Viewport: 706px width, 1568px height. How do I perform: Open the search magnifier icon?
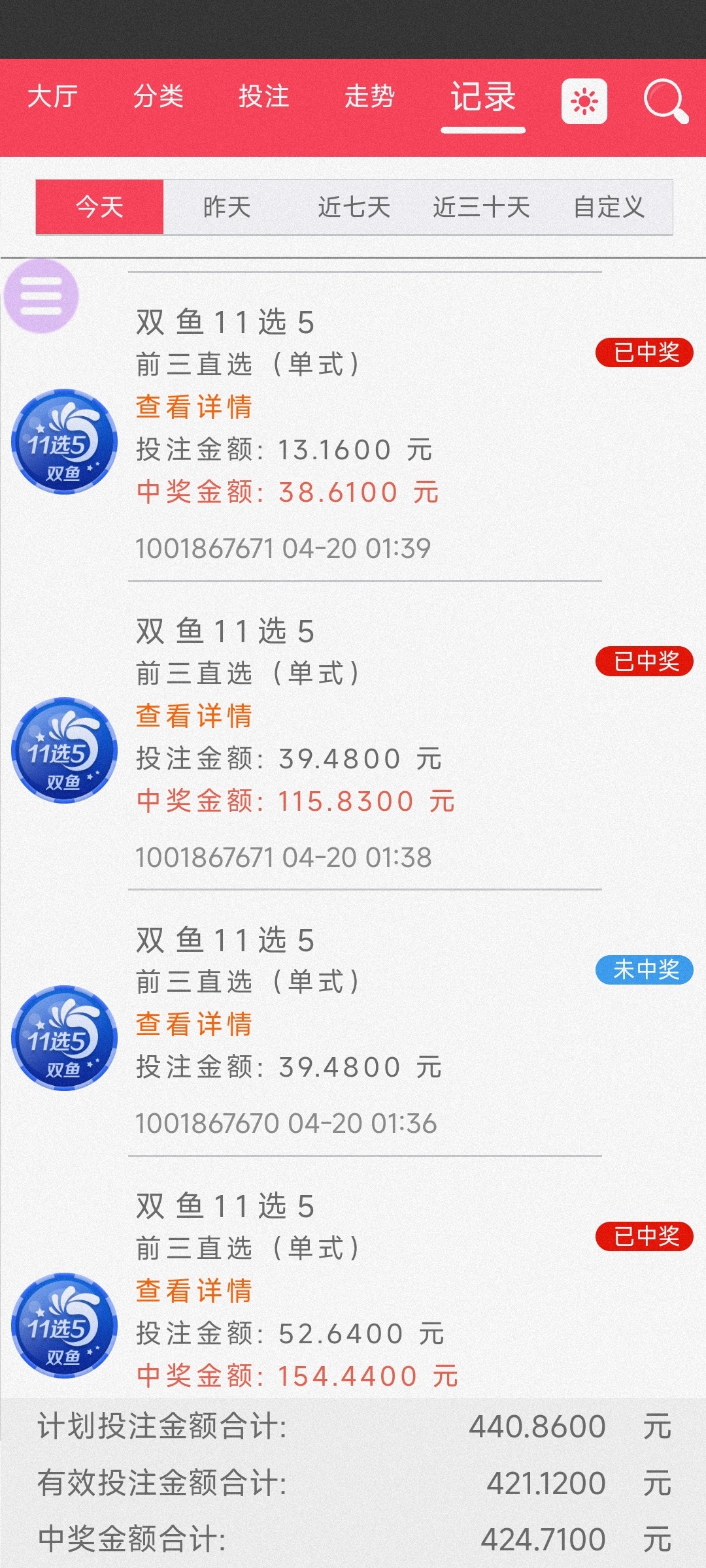pos(665,101)
